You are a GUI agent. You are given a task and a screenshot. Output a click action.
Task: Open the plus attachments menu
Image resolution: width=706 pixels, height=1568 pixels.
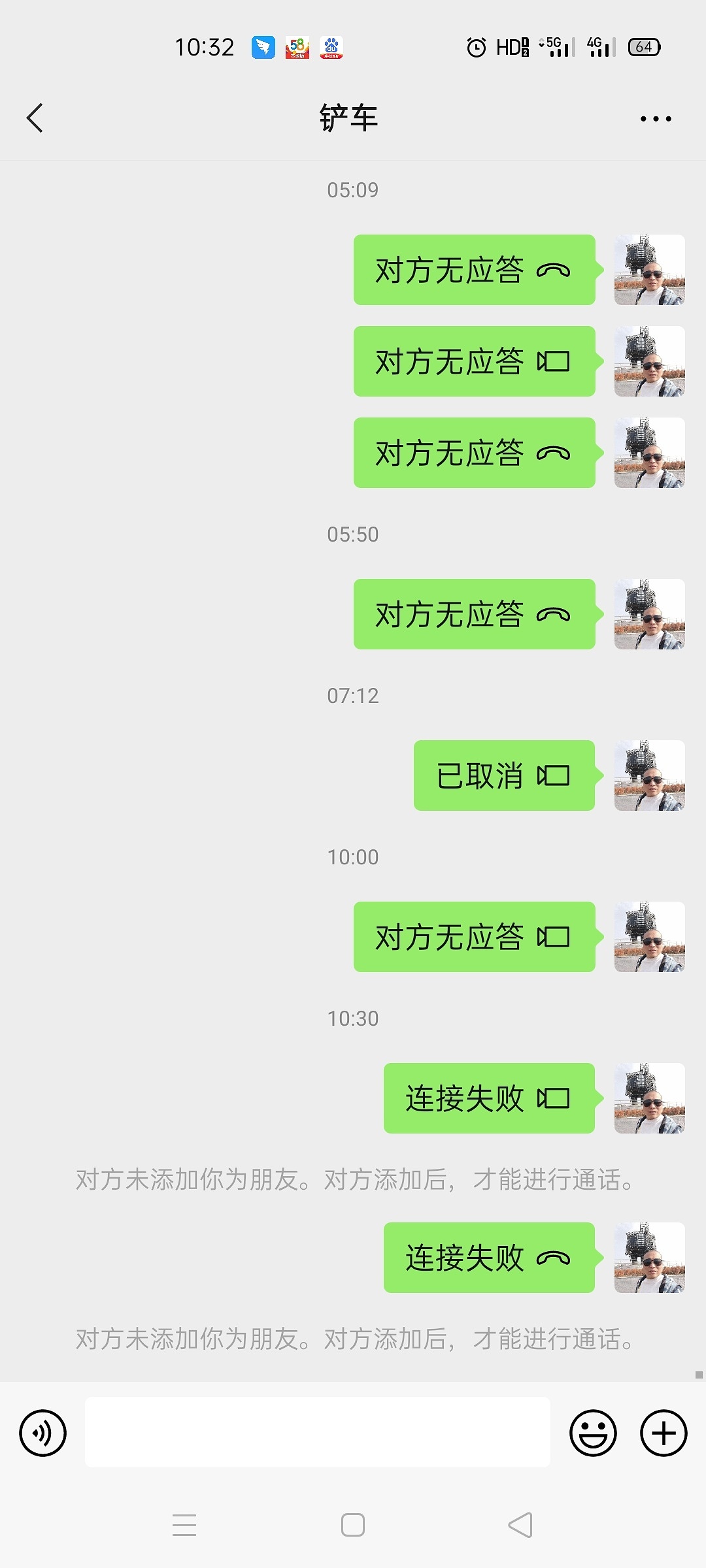pos(663,1433)
